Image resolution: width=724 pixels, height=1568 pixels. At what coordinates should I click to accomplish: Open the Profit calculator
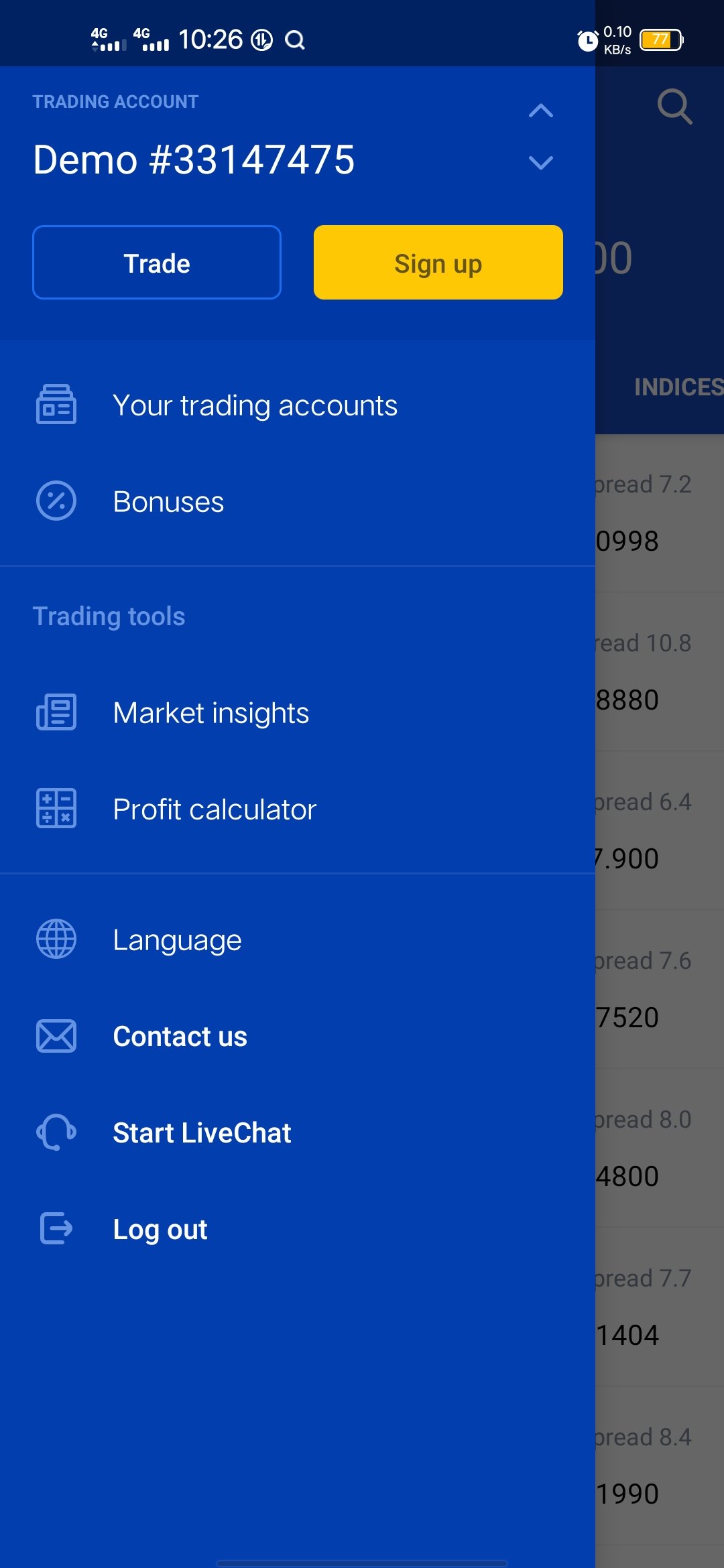(x=298, y=809)
